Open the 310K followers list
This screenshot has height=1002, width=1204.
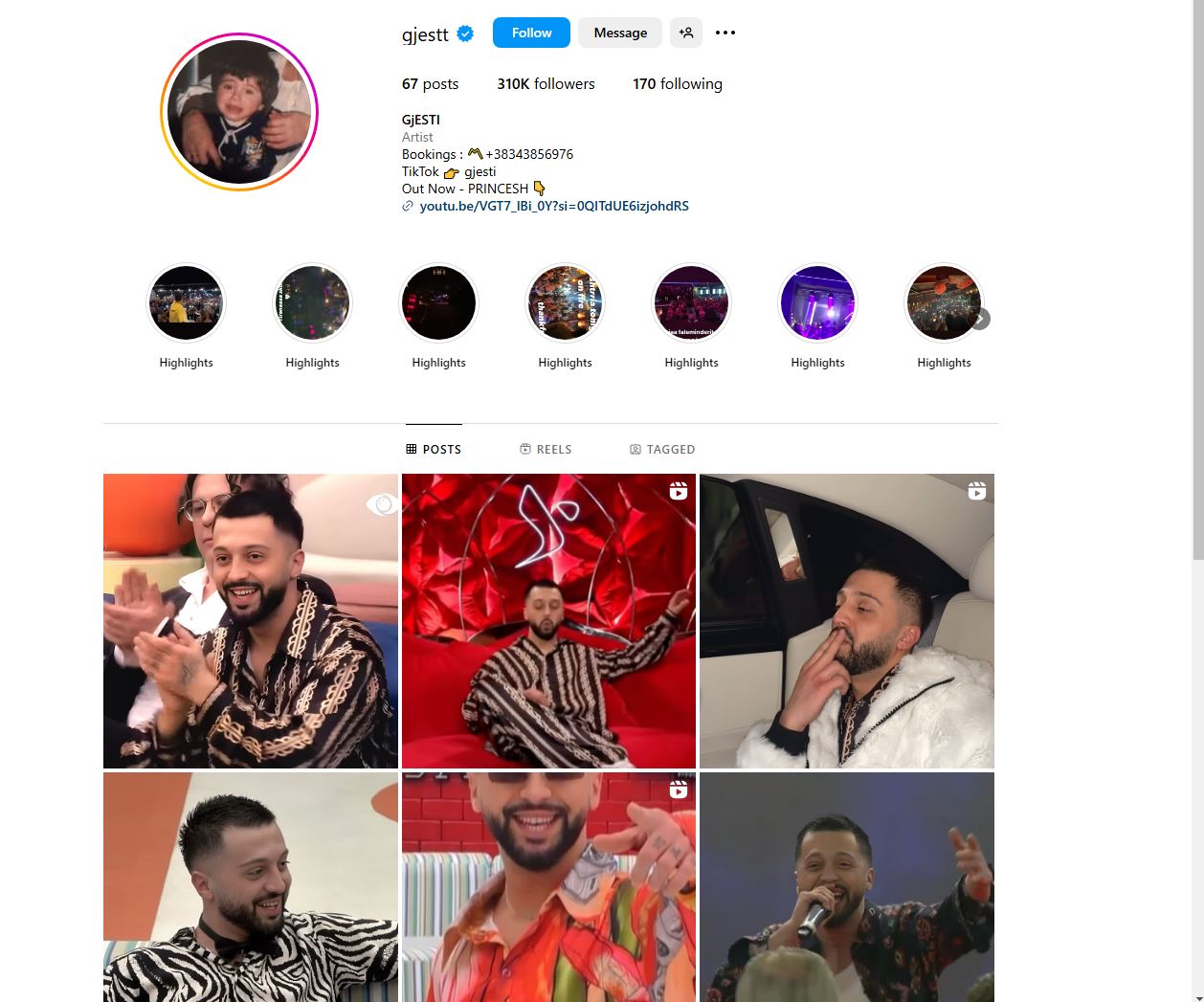click(546, 84)
